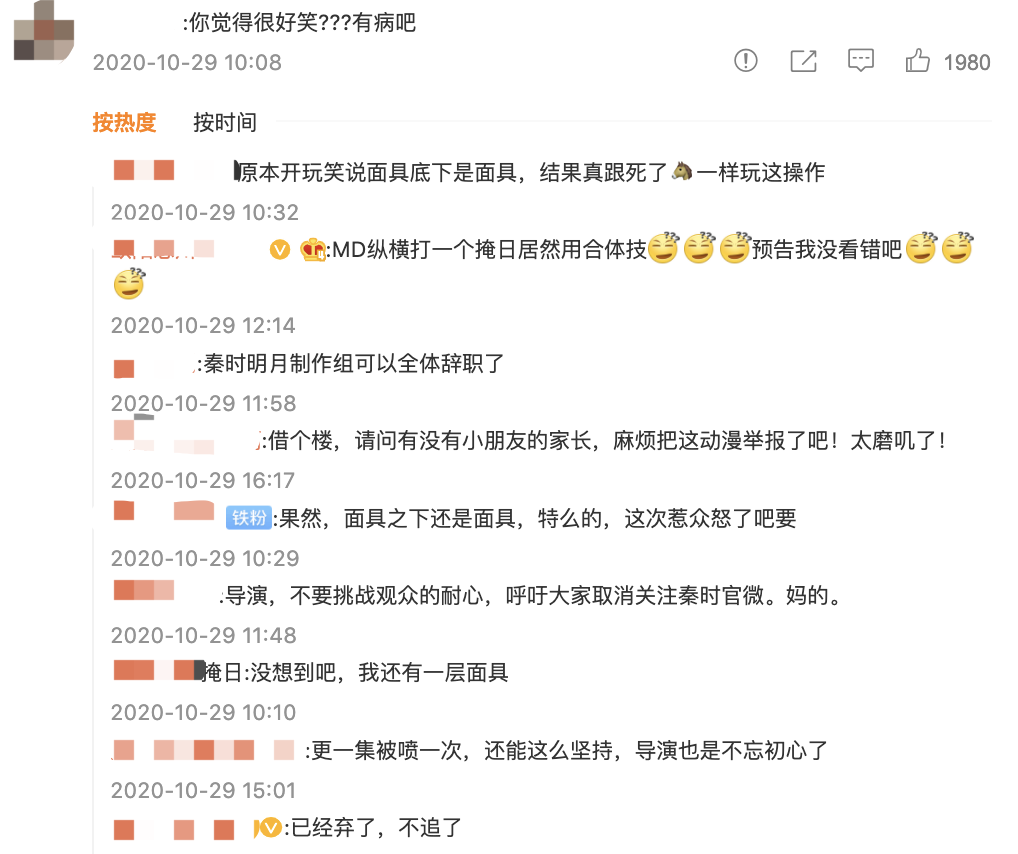This screenshot has height=854, width=1018.
Task: Repost the top comment
Action: coord(803,61)
